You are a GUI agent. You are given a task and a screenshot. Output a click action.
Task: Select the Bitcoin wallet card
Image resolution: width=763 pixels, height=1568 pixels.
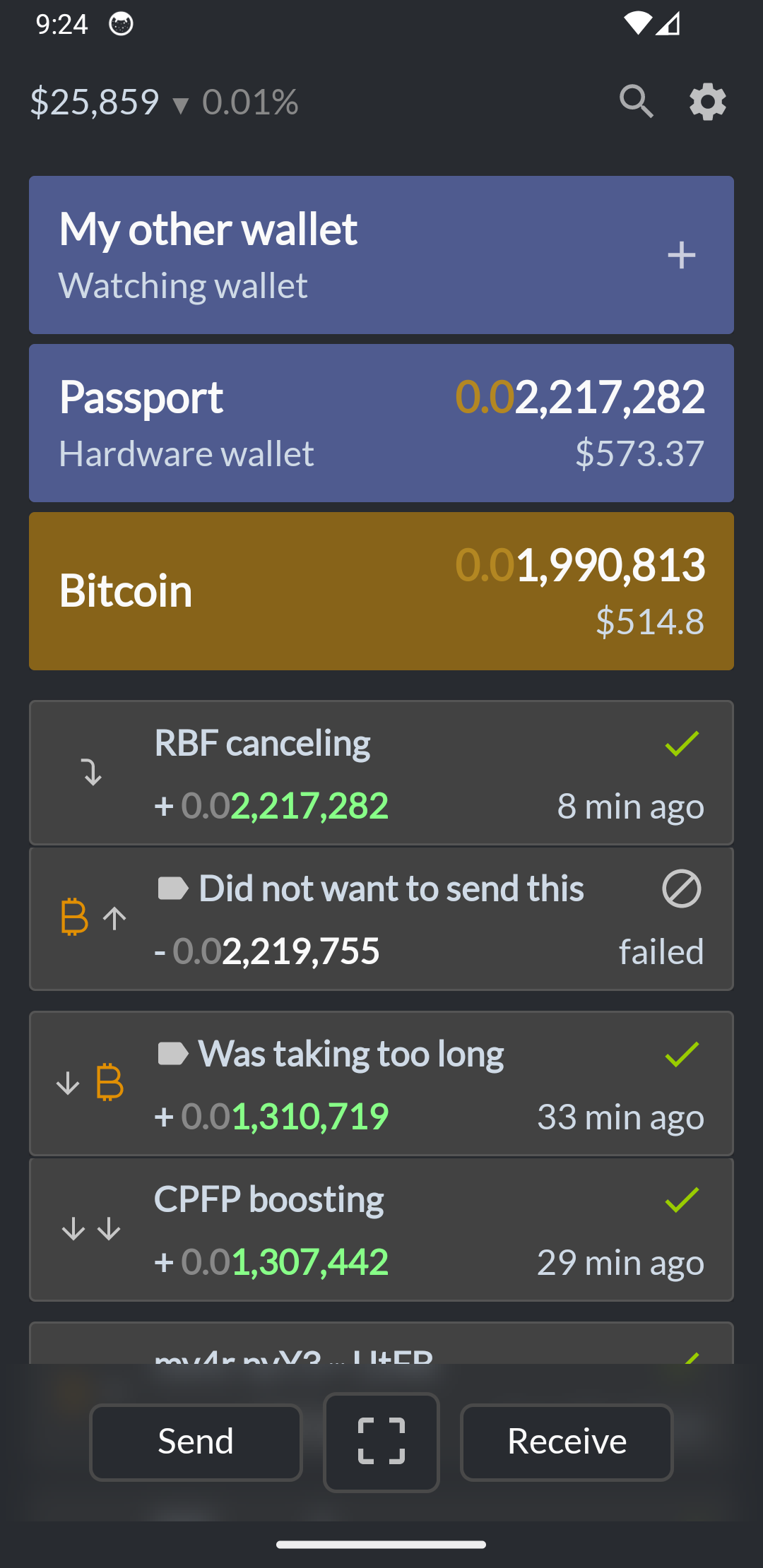[381, 591]
